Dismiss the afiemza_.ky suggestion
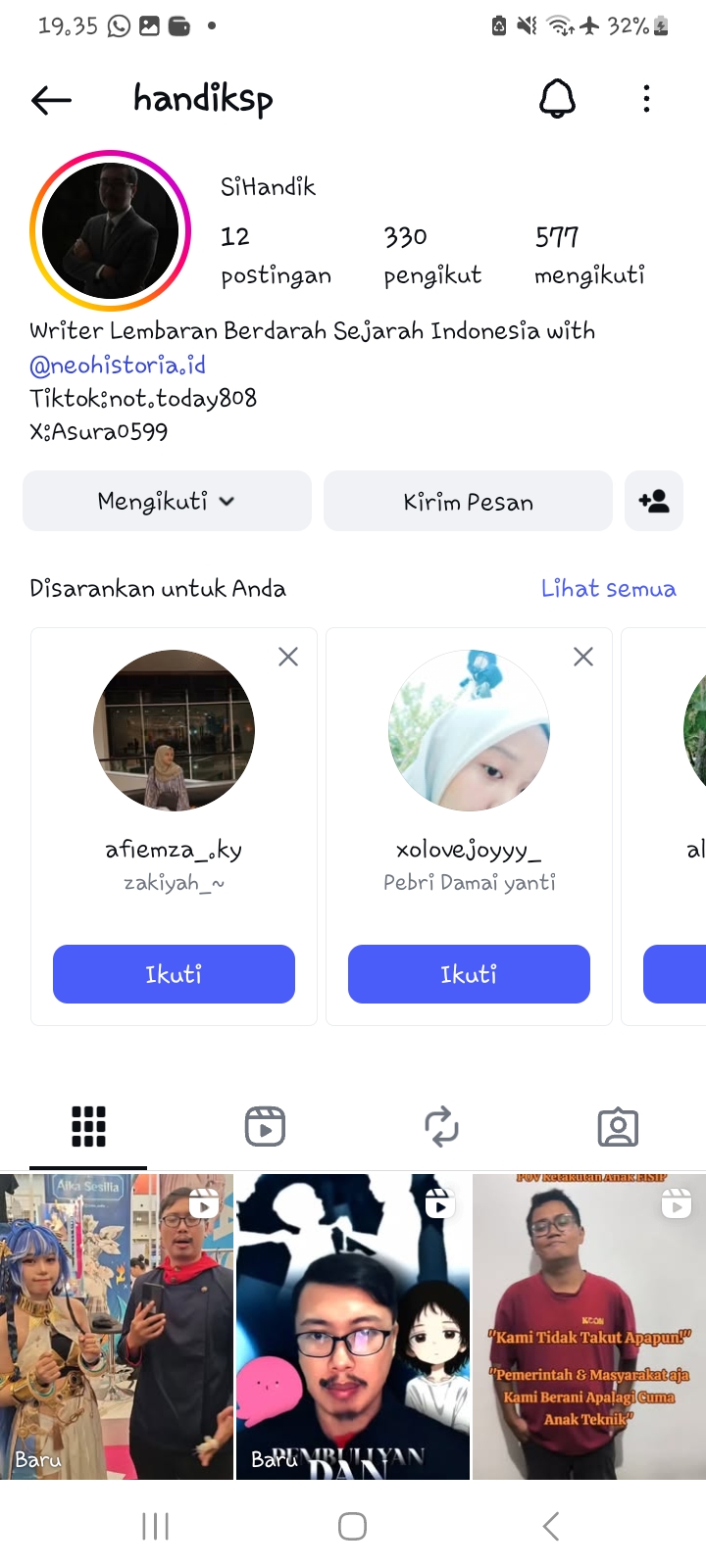 coord(288,657)
